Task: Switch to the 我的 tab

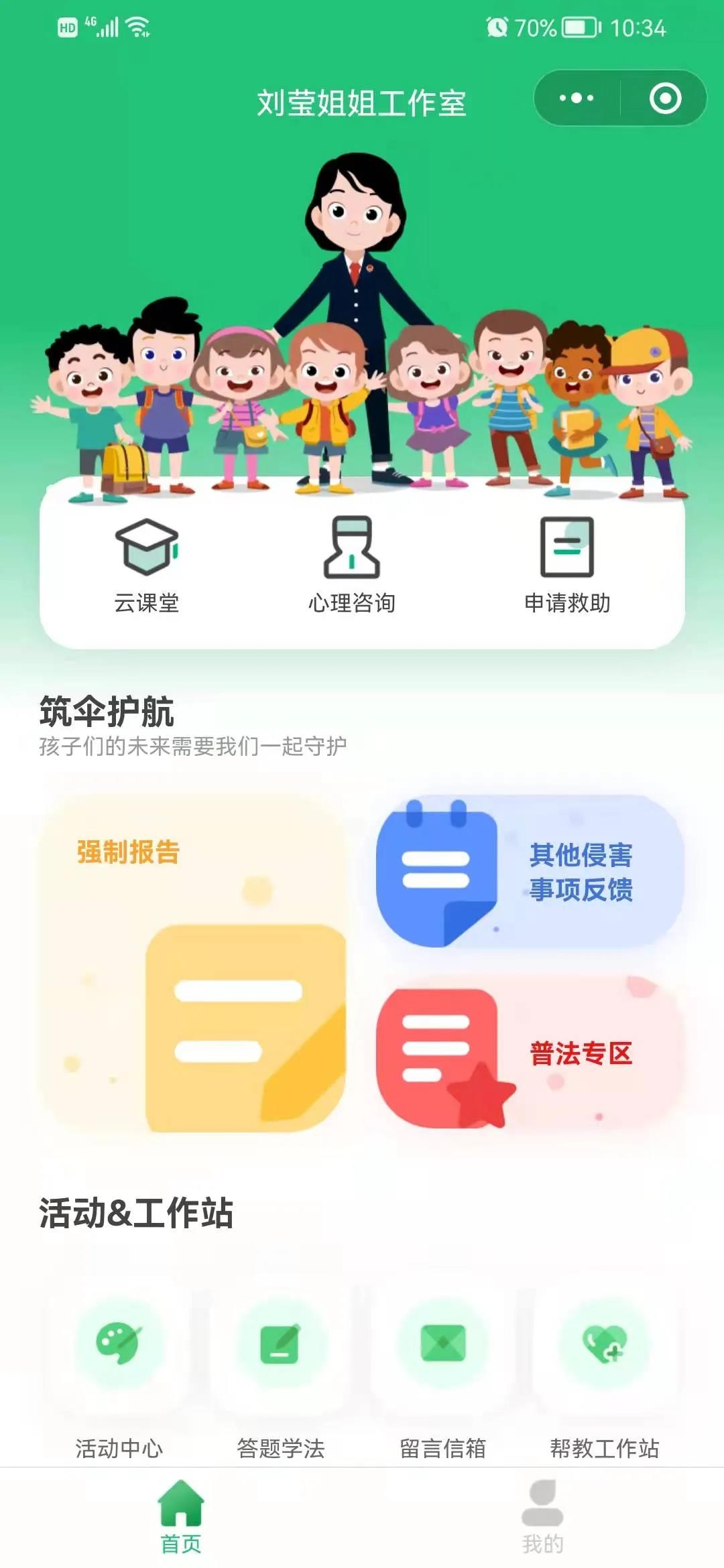Action: 542,1517
